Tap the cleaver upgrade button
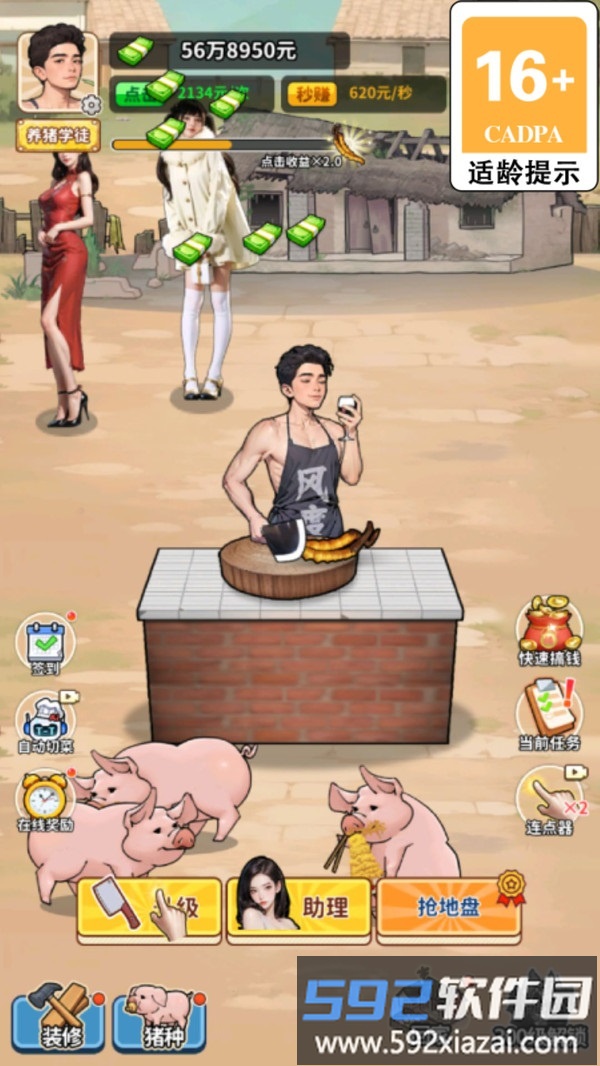This screenshot has width=600, height=1066. 150,908
